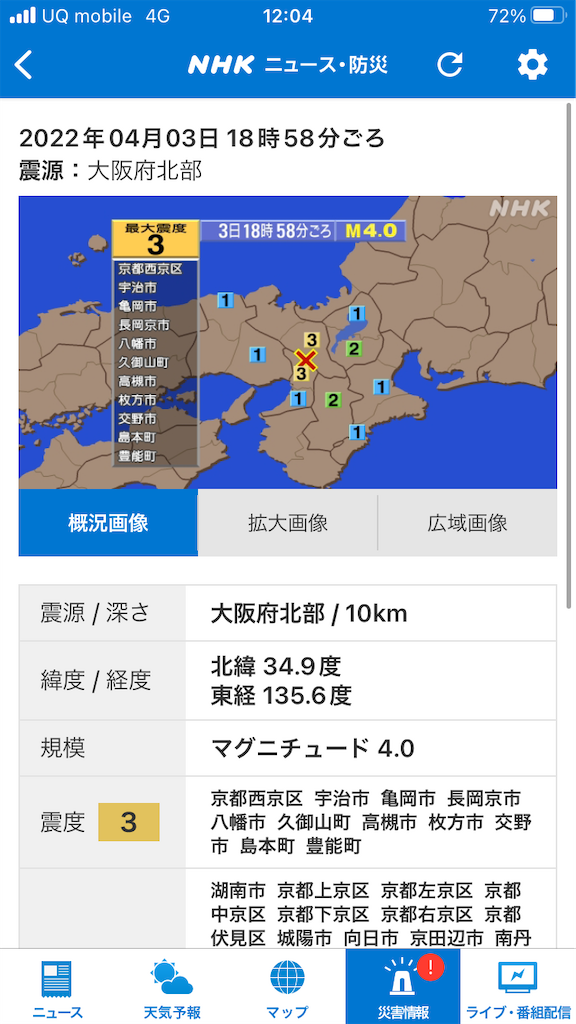This screenshot has height=1024, width=576.
Task: Select the 概況画像 tab
Action: tap(108, 523)
